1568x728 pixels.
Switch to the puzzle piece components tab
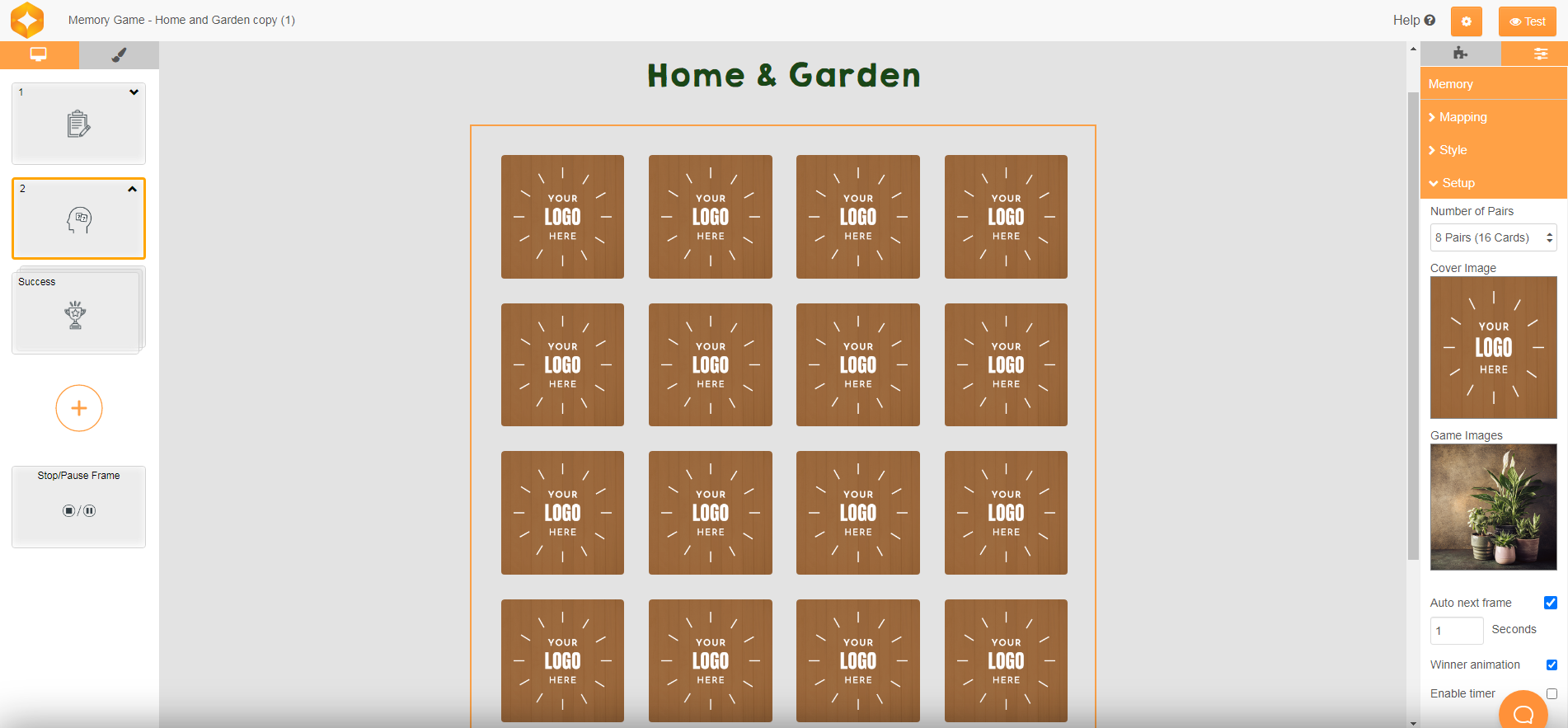click(x=1460, y=54)
